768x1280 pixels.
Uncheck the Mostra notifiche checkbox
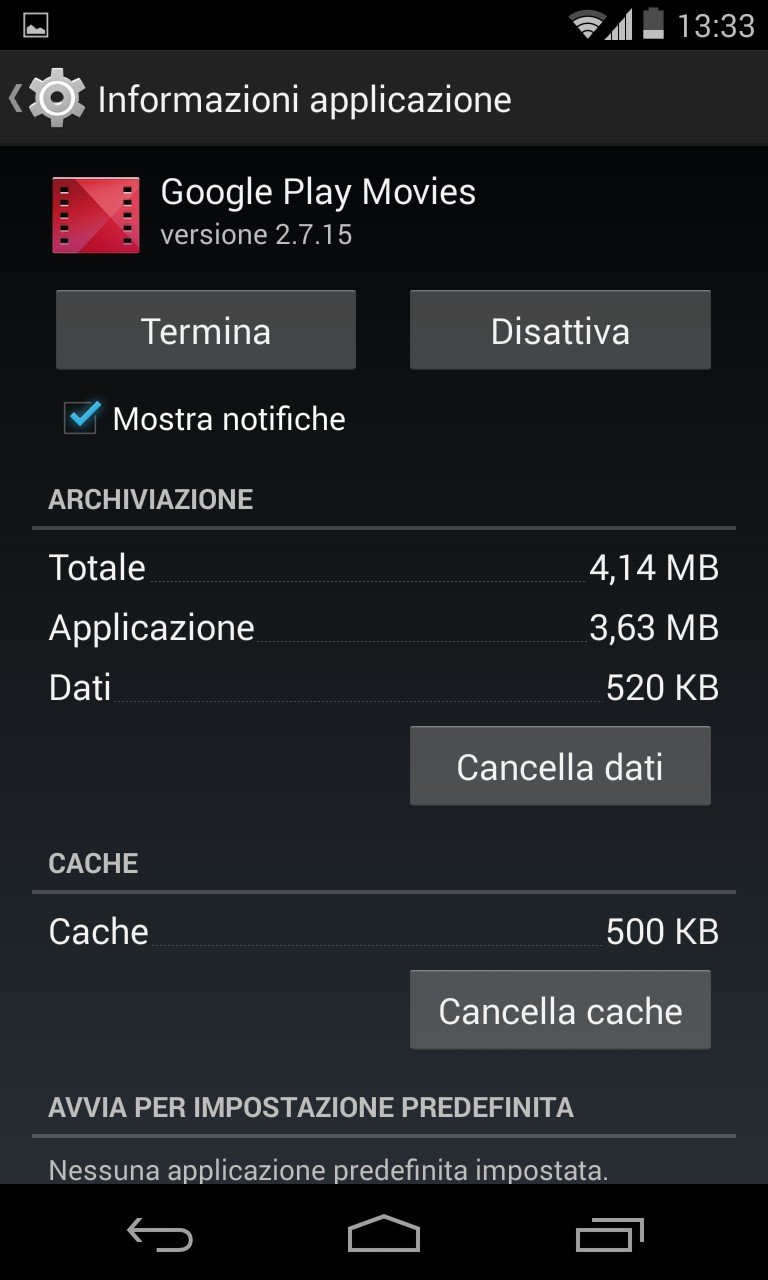82,418
